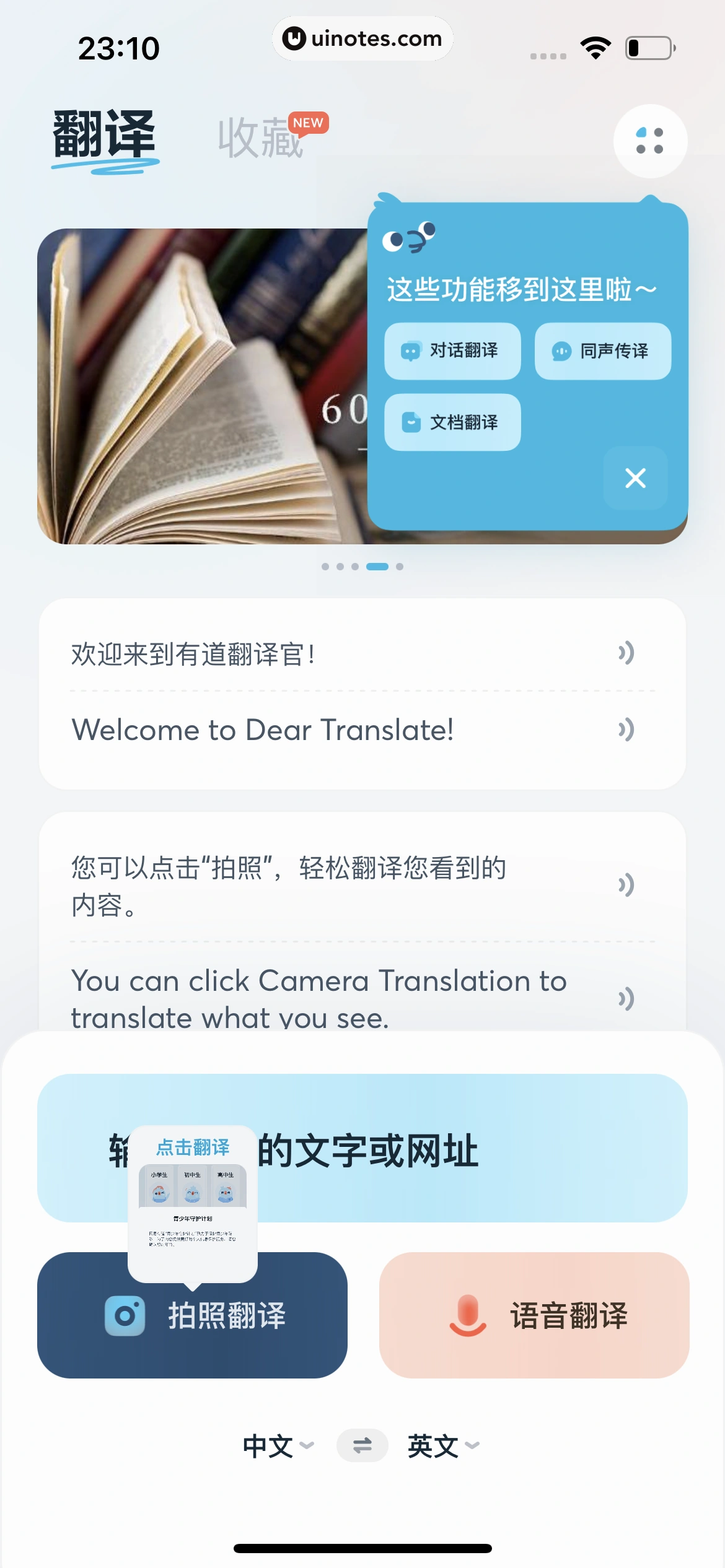Viewport: 725px width, 1568px height.
Task: Switch to the 收藏 tab
Action: click(x=260, y=135)
